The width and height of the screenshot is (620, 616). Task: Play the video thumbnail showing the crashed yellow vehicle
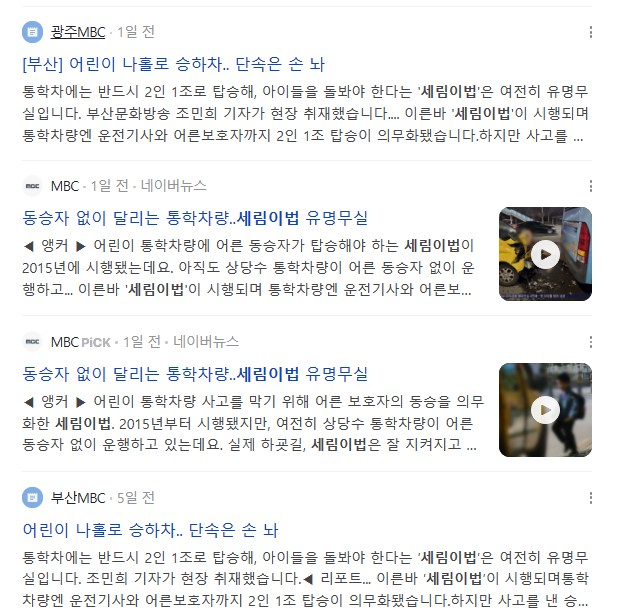point(545,254)
